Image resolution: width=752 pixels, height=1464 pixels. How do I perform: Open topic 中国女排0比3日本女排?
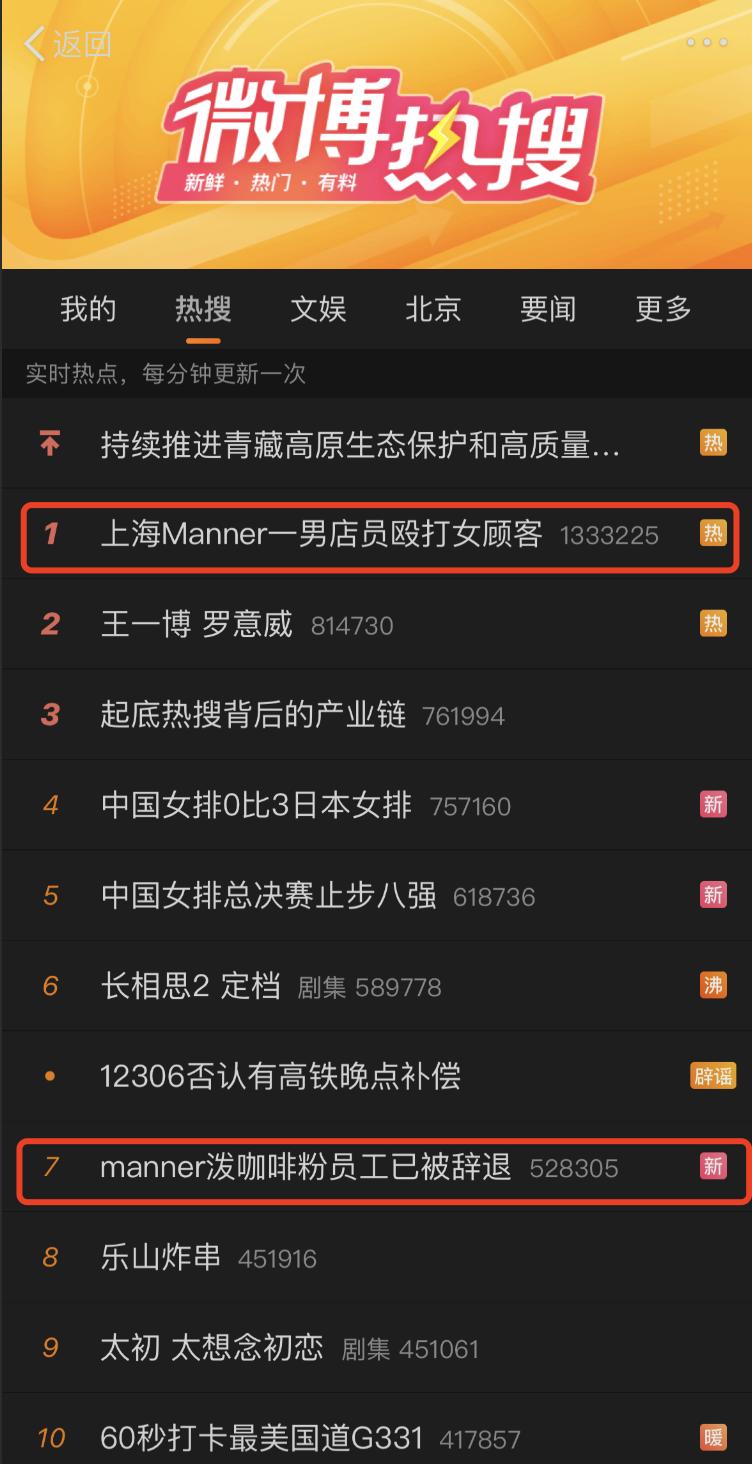click(256, 806)
